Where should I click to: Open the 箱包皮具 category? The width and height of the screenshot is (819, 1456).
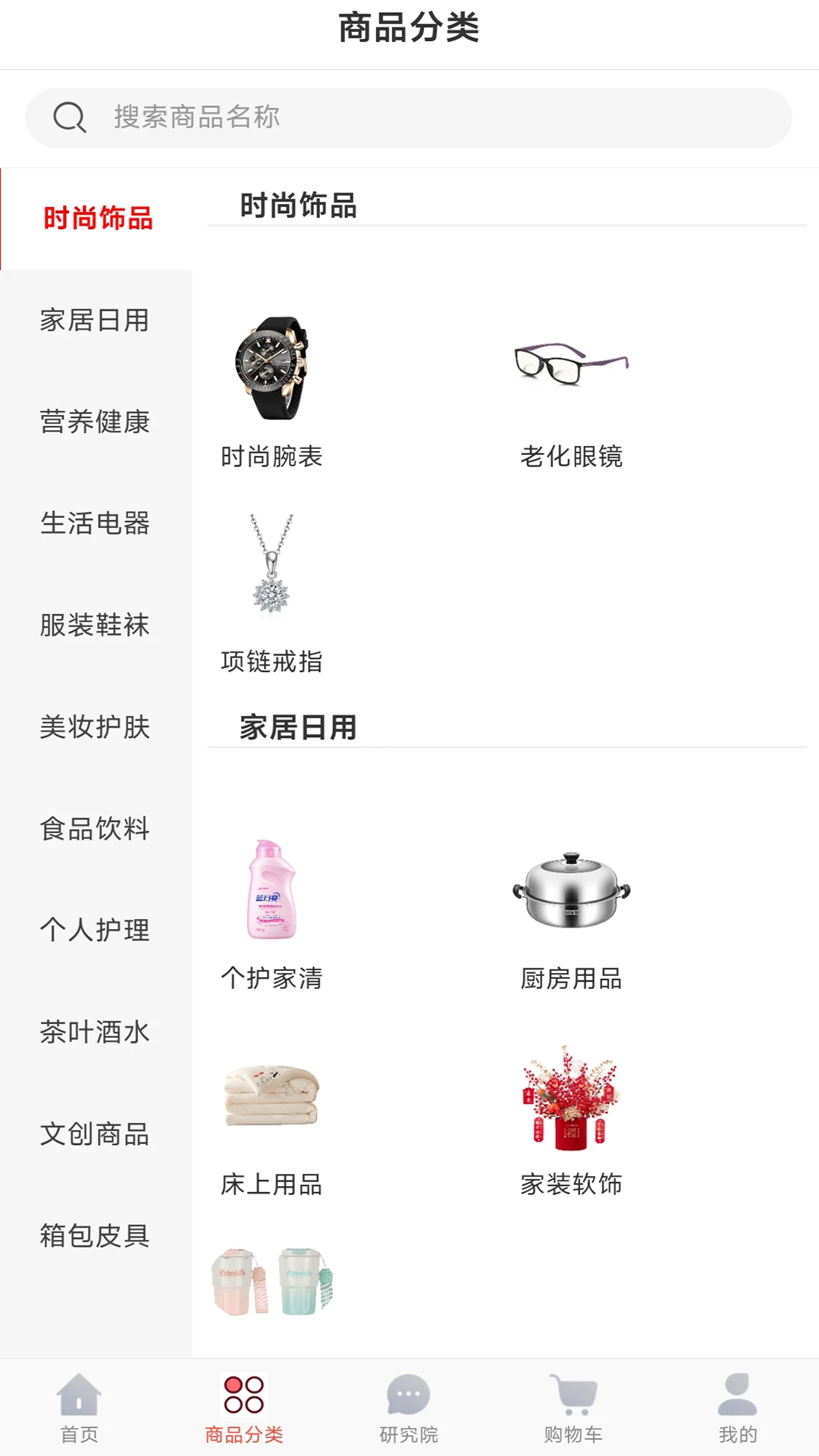pyautogui.click(x=95, y=1236)
